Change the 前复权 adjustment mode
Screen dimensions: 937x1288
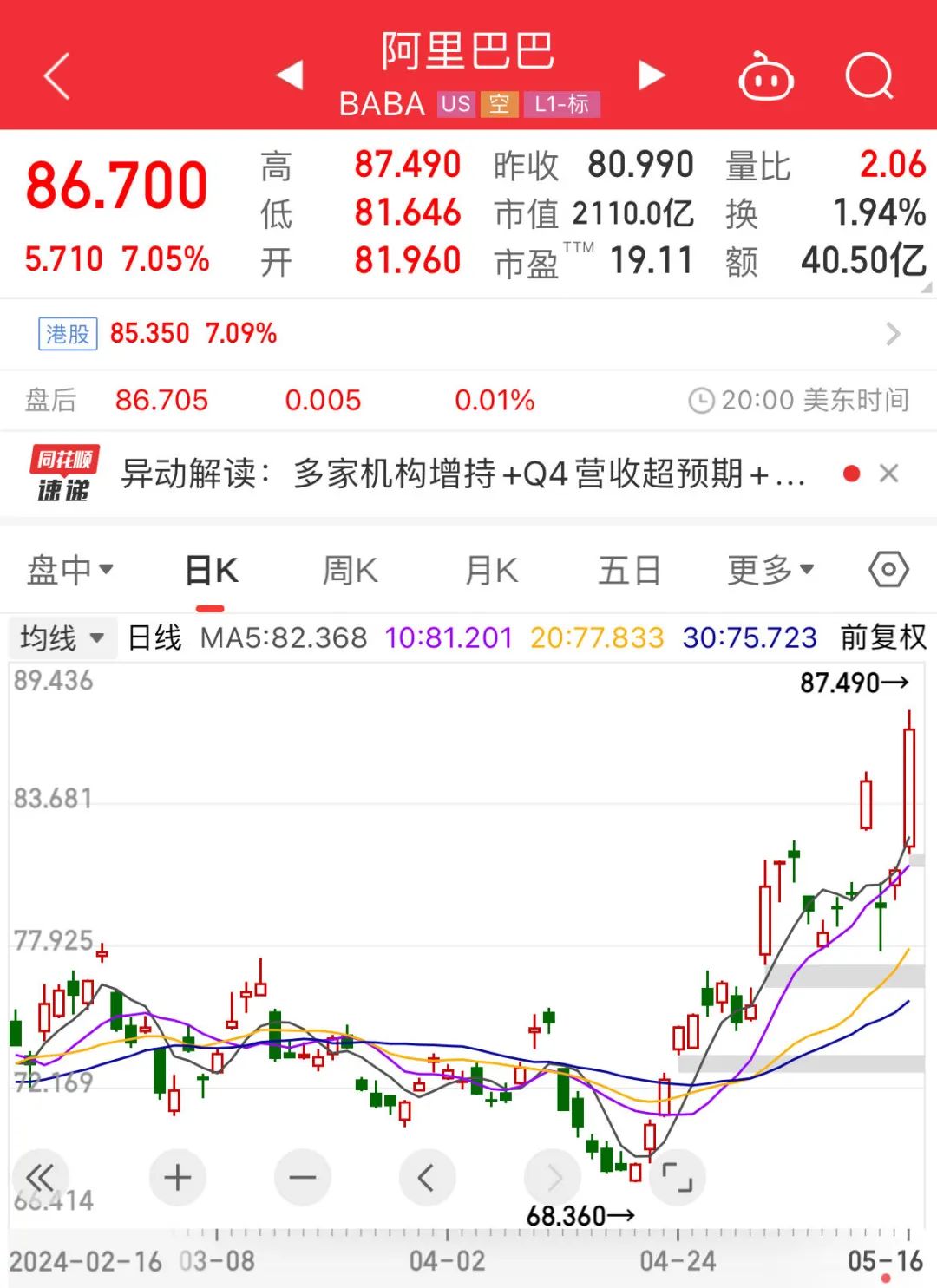tap(882, 637)
